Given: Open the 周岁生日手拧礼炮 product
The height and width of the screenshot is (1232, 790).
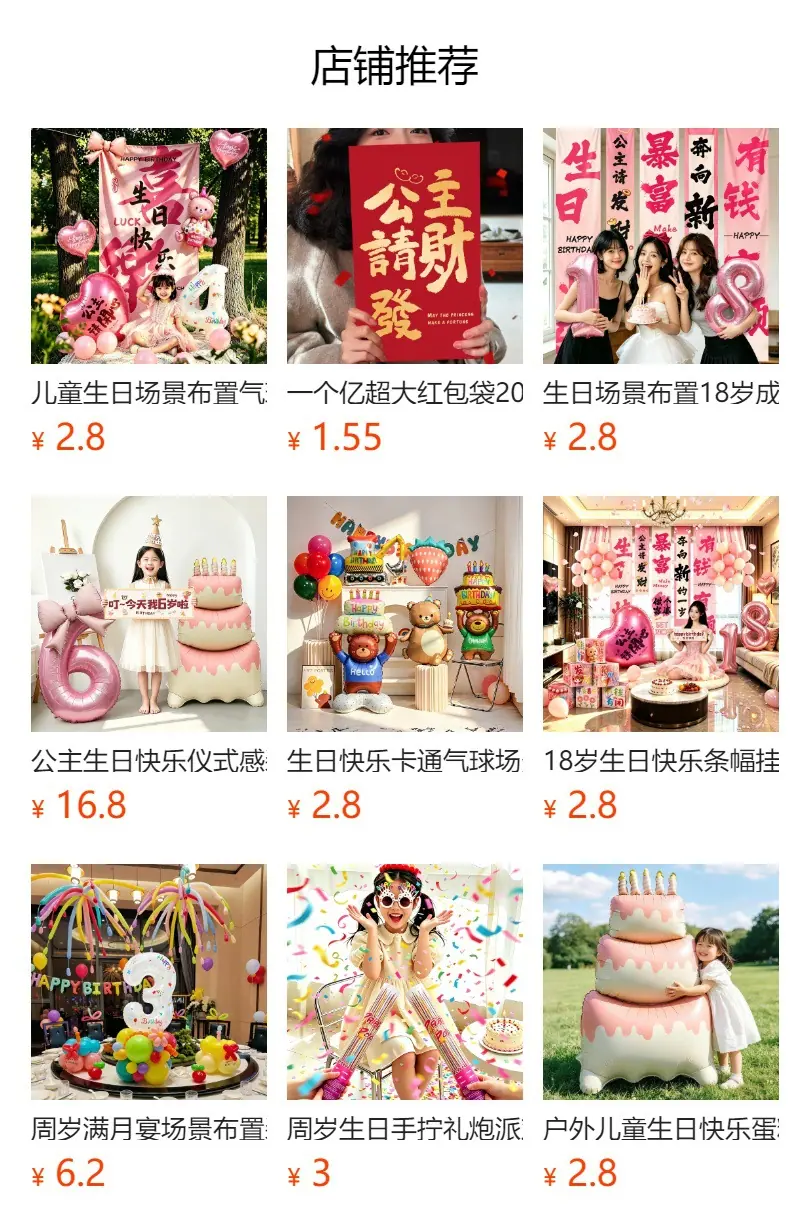Looking at the screenshot, I should pyautogui.click(x=405, y=1027).
